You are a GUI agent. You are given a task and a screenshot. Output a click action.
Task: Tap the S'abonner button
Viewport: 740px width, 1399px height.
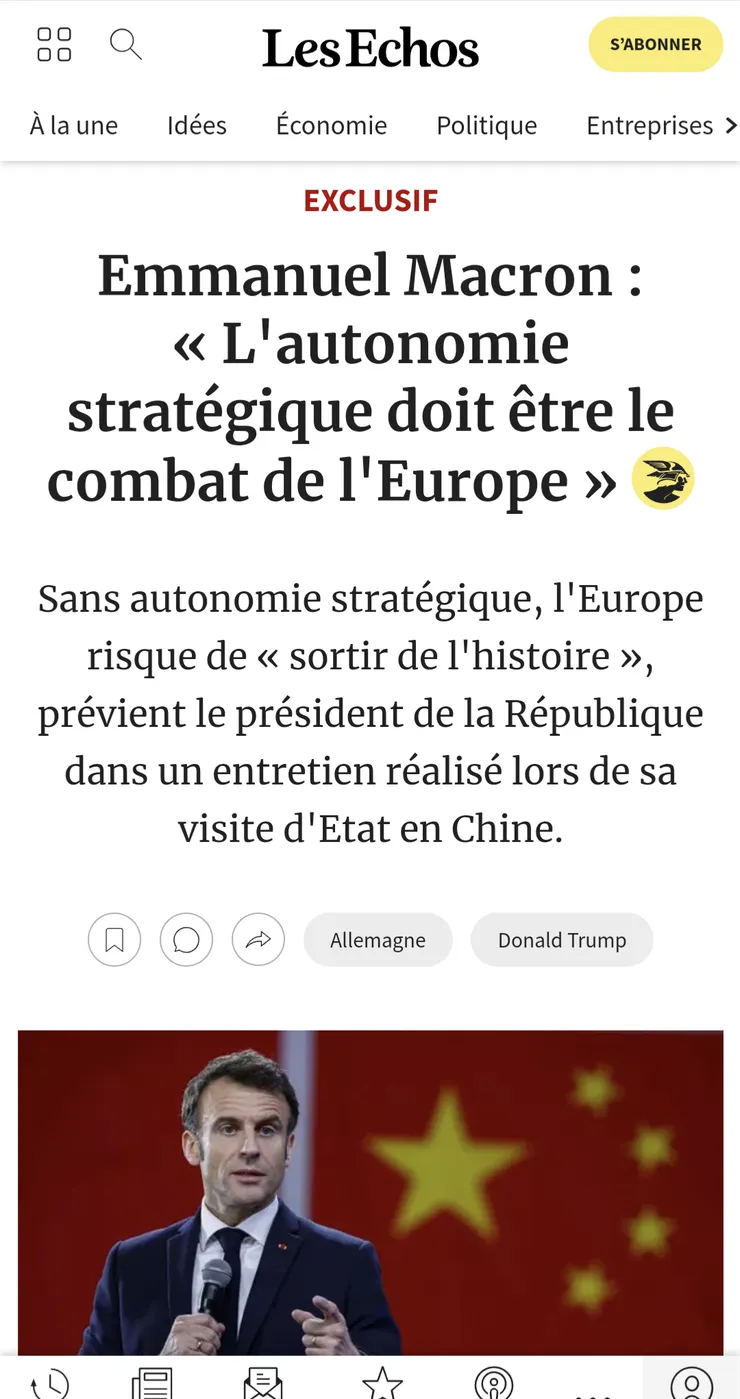(655, 44)
